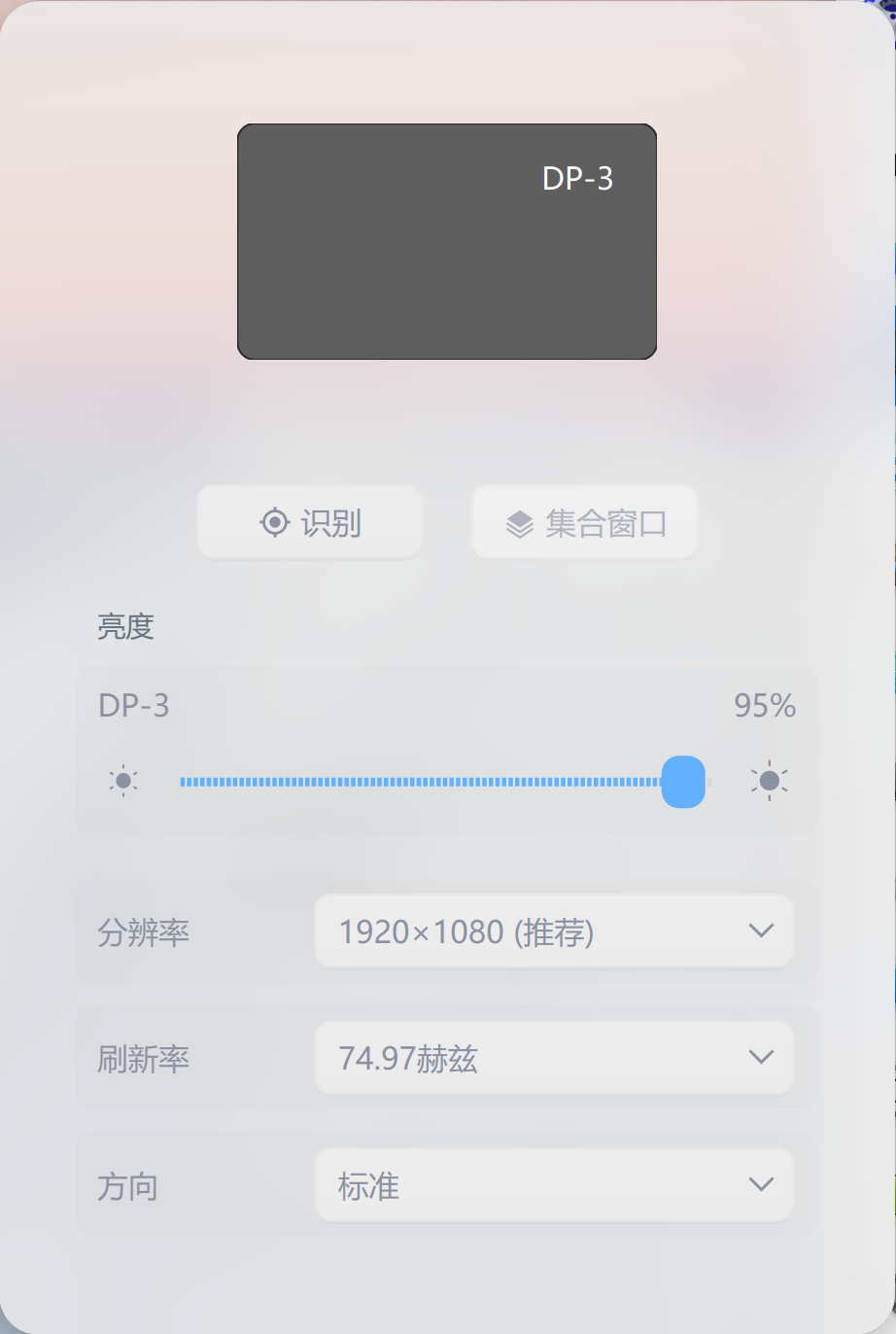Click the 亮度 brightness section heading
The image size is (896, 1334).
[124, 626]
